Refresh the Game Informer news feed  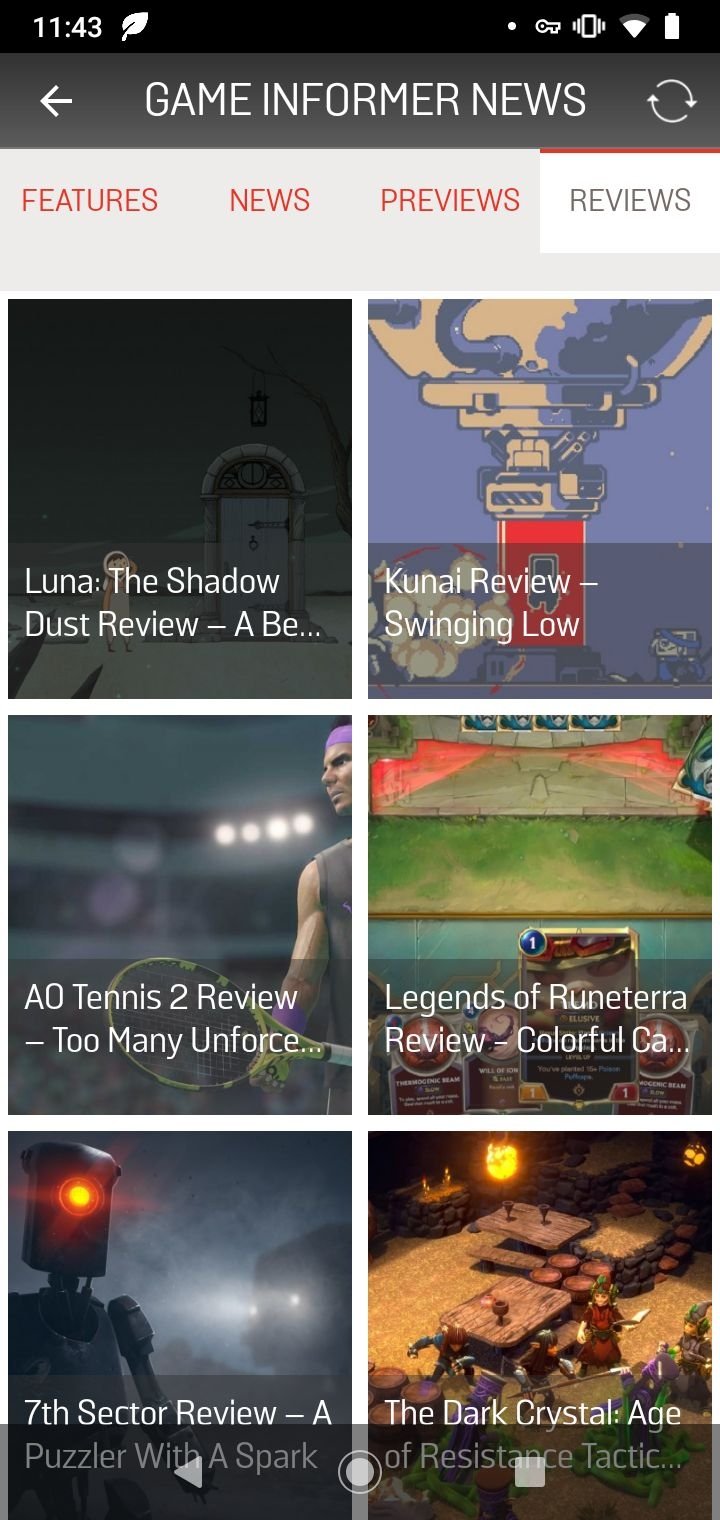click(x=670, y=101)
